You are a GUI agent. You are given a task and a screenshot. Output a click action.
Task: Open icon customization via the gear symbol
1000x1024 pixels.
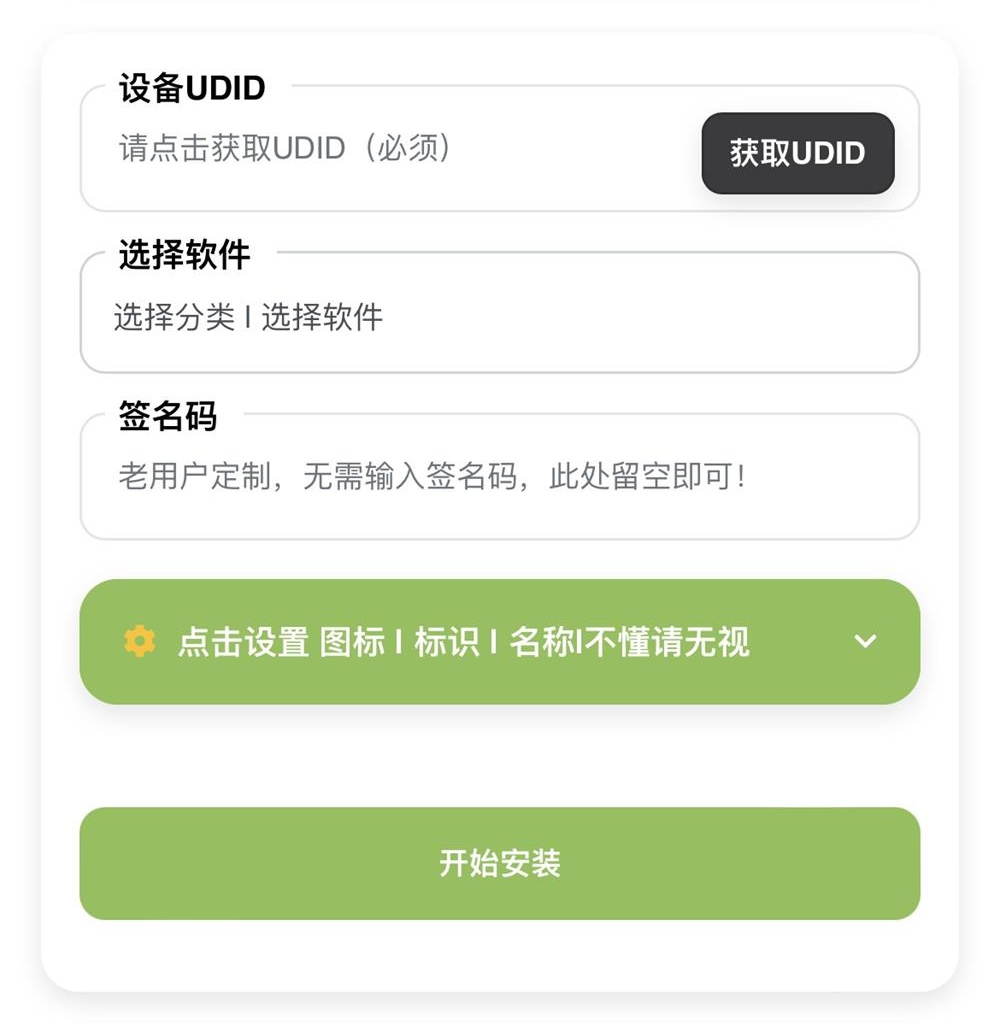(140, 641)
